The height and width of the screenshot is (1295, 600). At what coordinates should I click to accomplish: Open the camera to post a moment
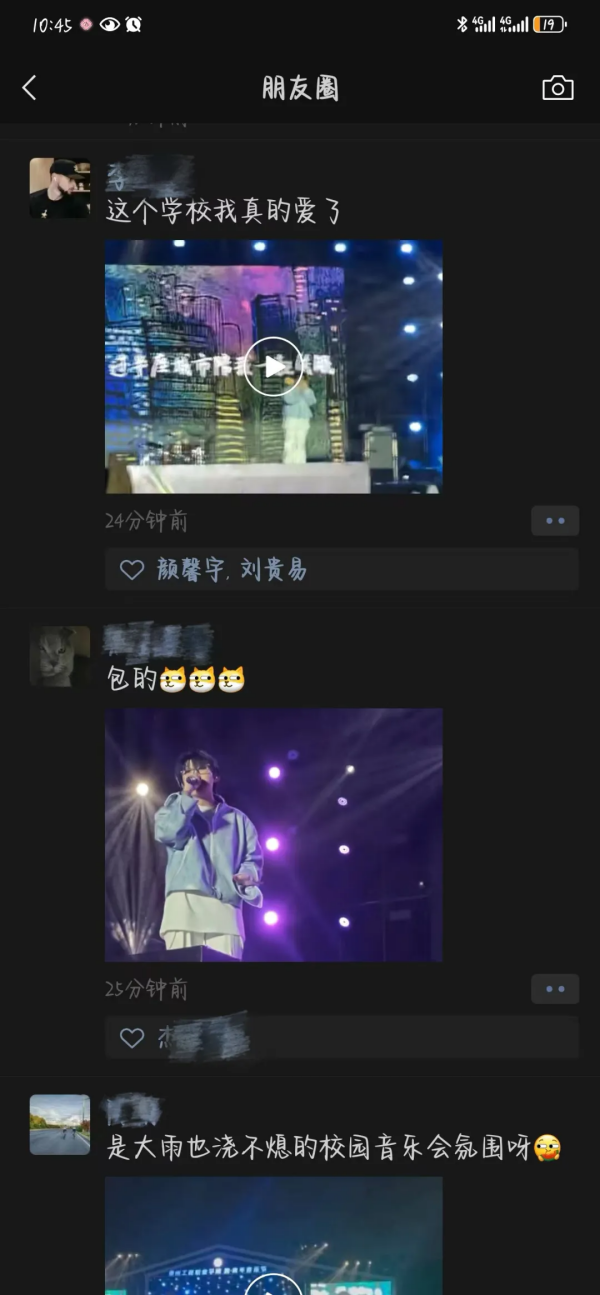(x=557, y=88)
